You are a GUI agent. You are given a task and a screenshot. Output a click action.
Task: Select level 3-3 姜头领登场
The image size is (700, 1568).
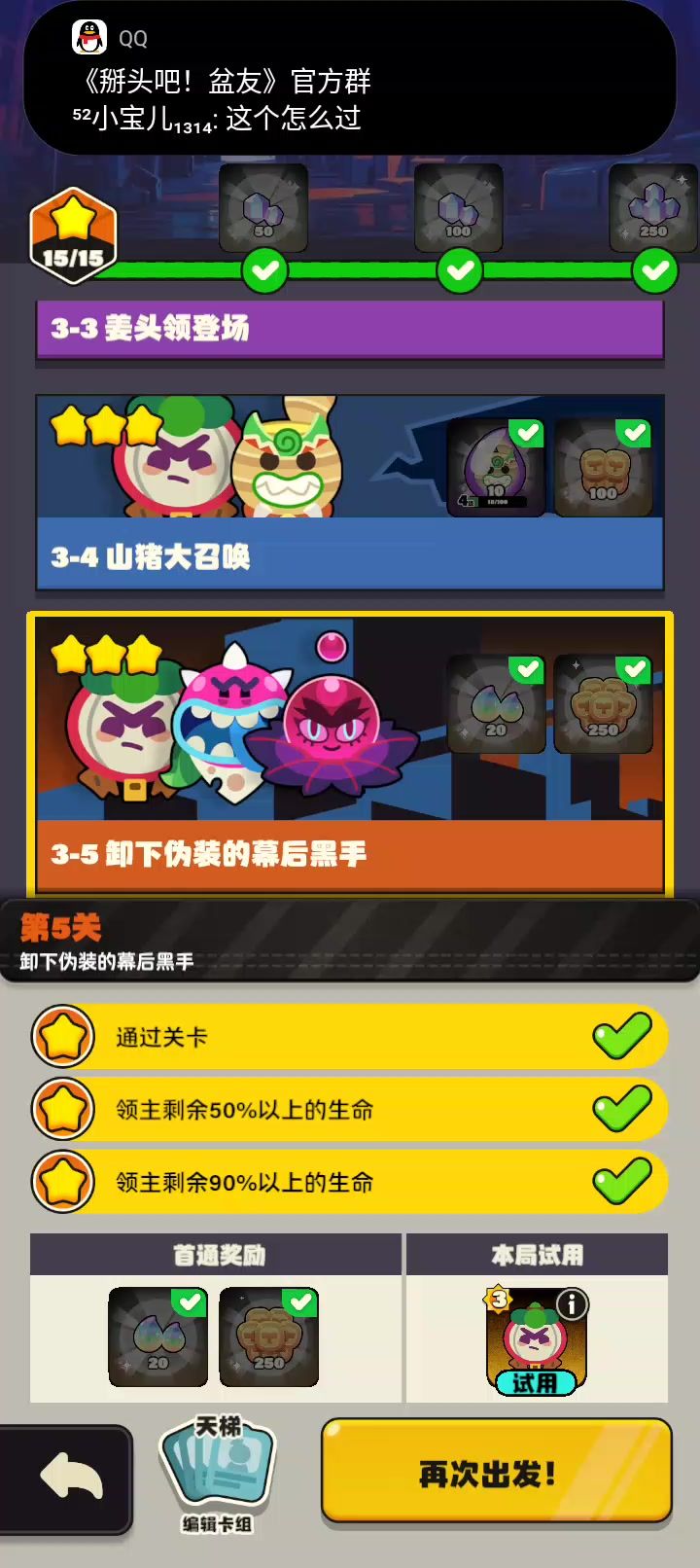click(350, 329)
